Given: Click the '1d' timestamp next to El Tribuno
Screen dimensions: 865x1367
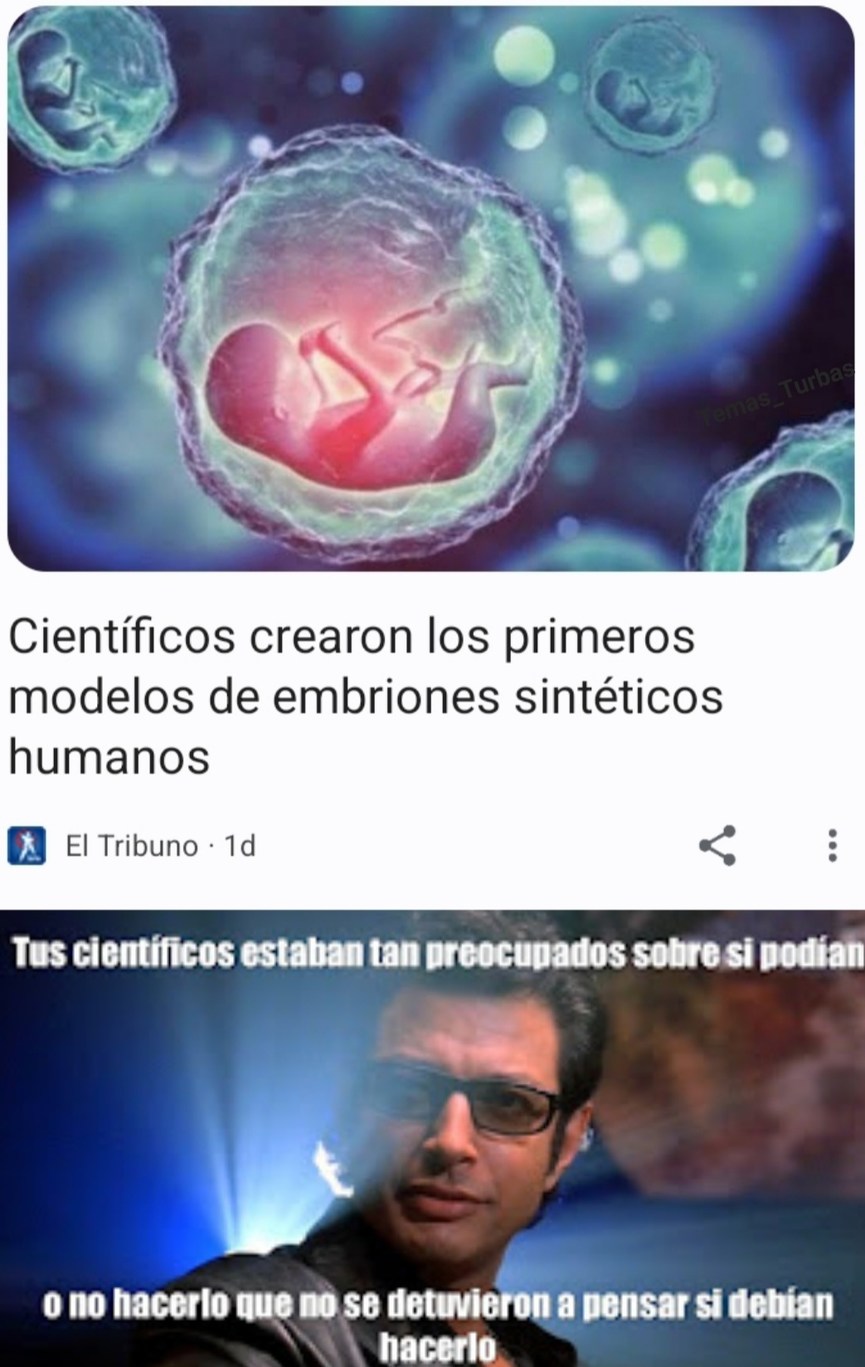Looking at the screenshot, I should (239, 845).
